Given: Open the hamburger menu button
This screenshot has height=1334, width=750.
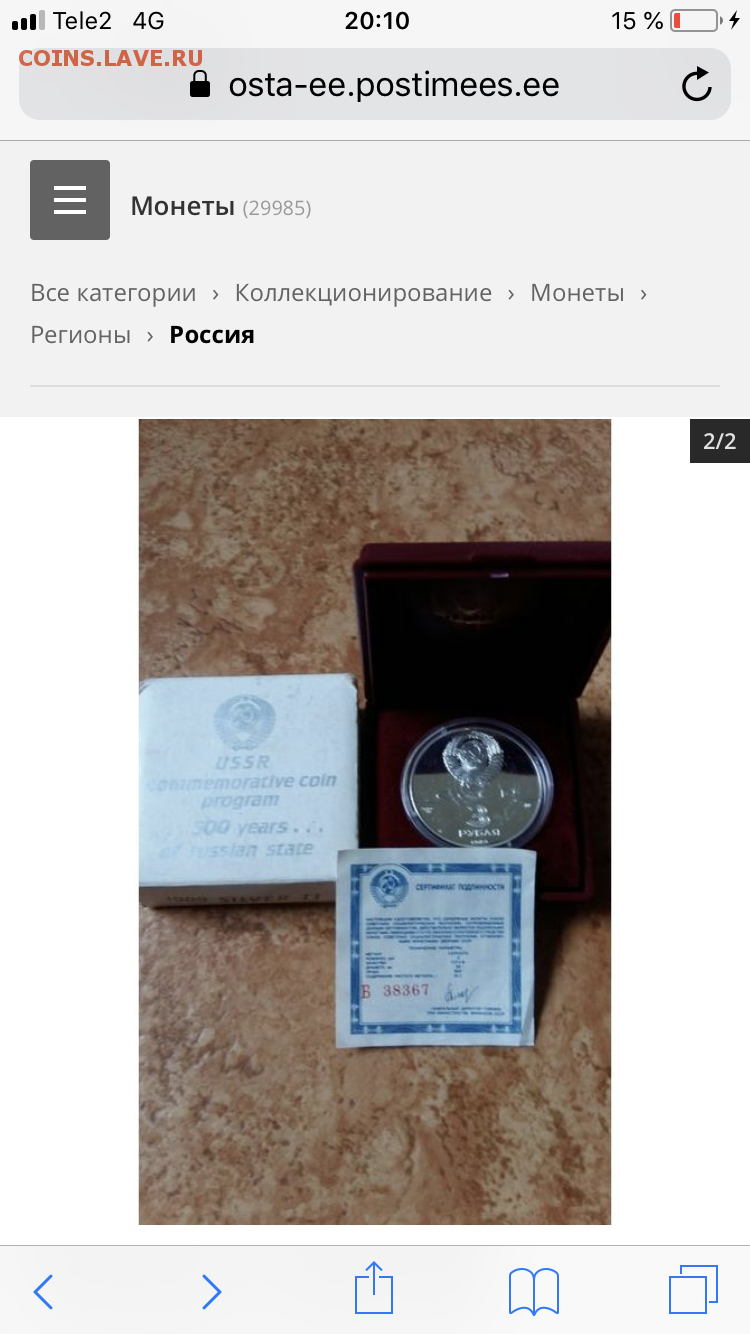Looking at the screenshot, I should [70, 200].
